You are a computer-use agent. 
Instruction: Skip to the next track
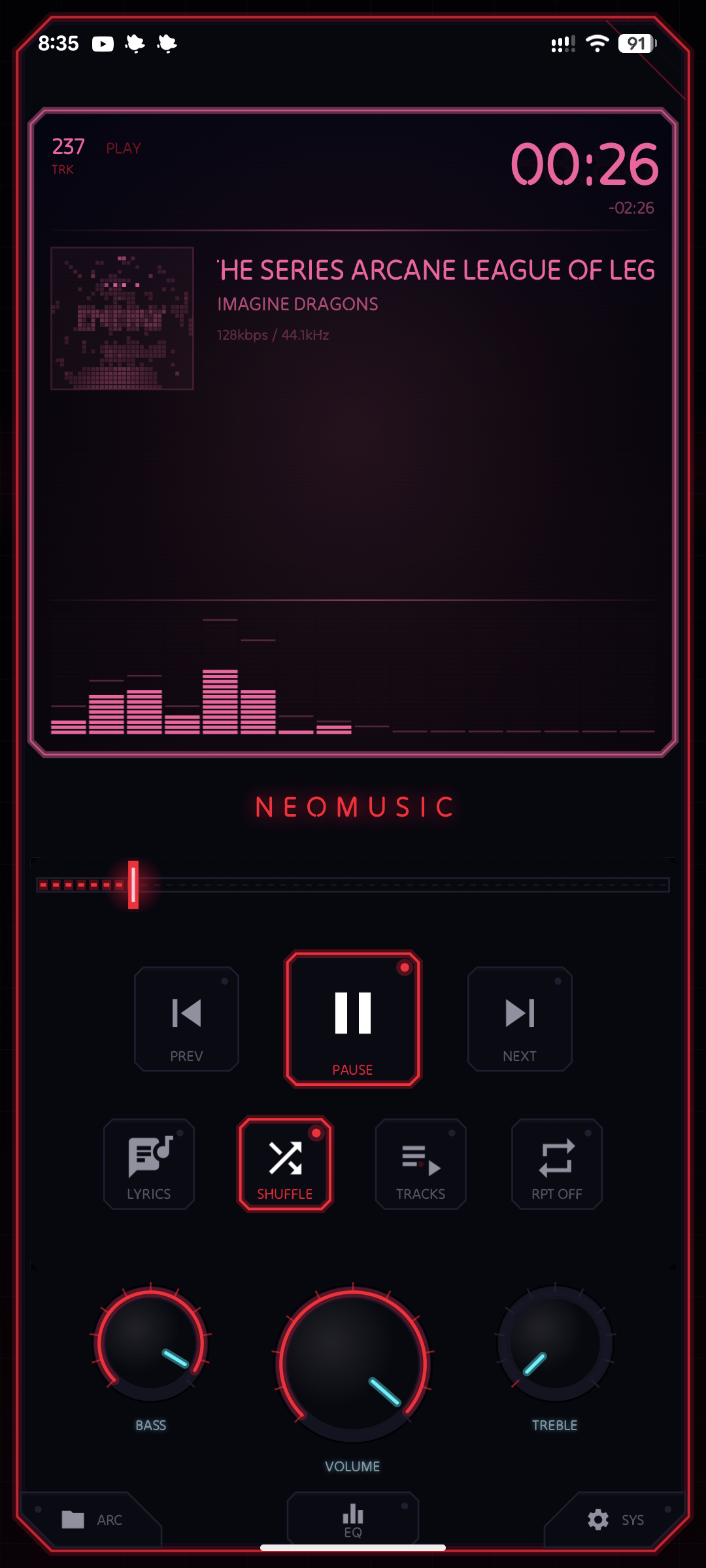[520, 1018]
